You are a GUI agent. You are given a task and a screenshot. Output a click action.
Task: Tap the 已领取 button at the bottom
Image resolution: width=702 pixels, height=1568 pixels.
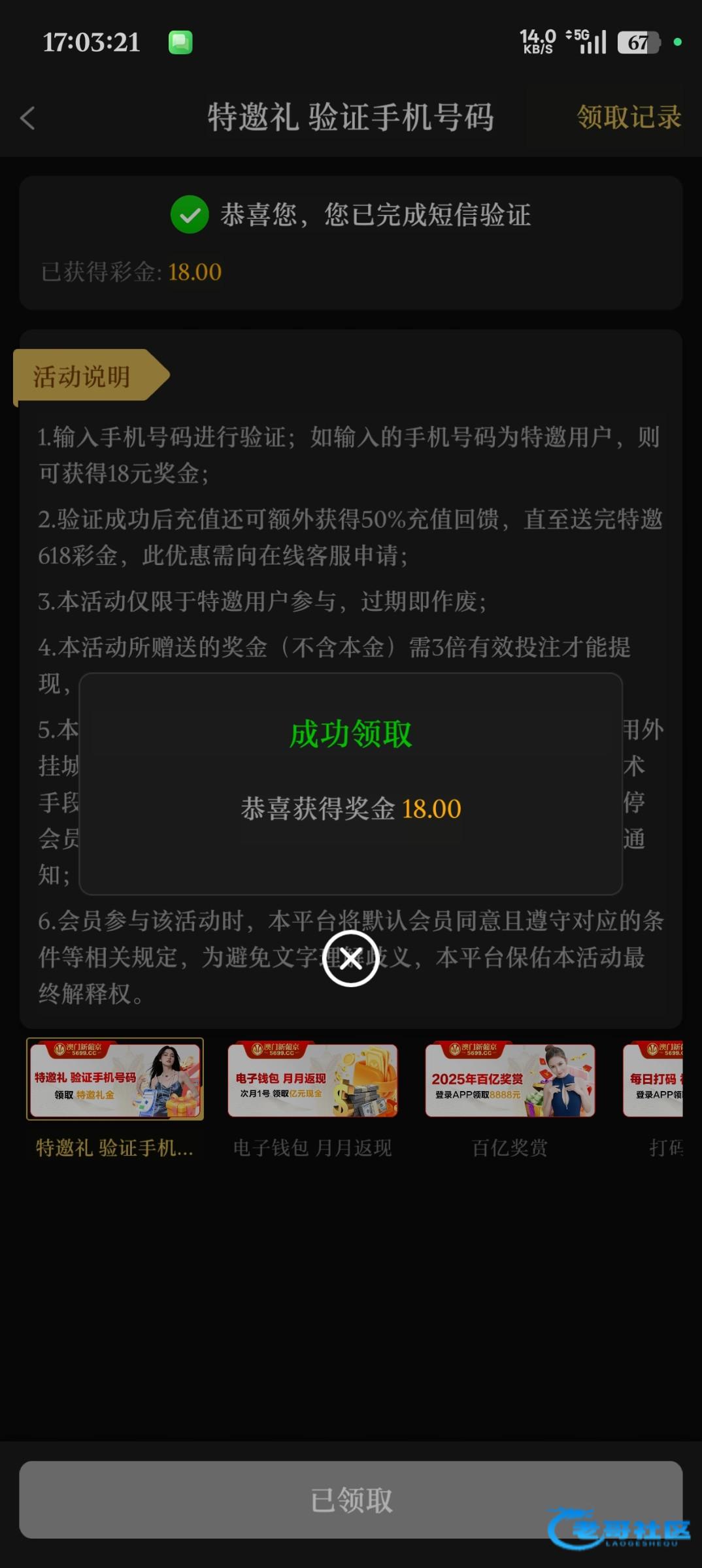pos(351,1499)
